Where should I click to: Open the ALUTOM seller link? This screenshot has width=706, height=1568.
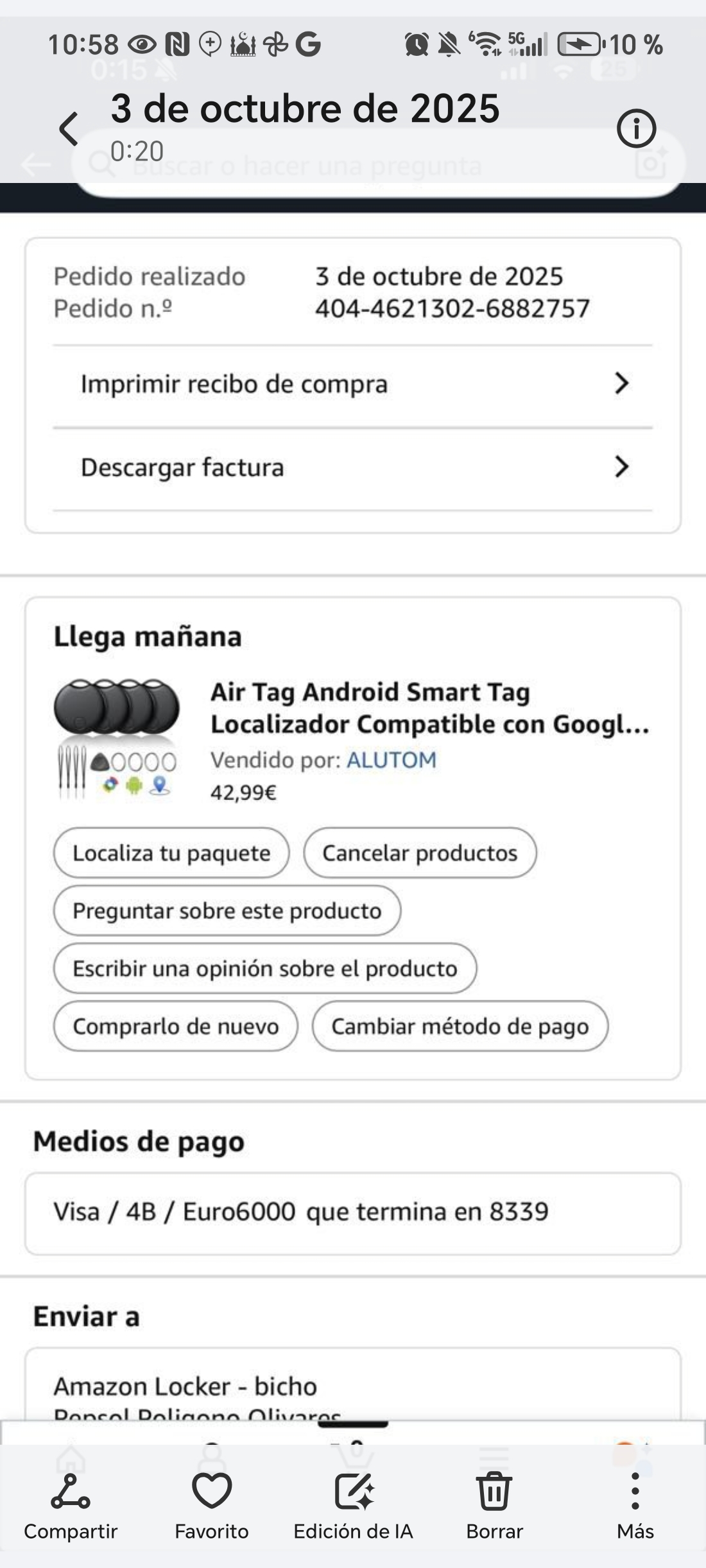(392, 760)
